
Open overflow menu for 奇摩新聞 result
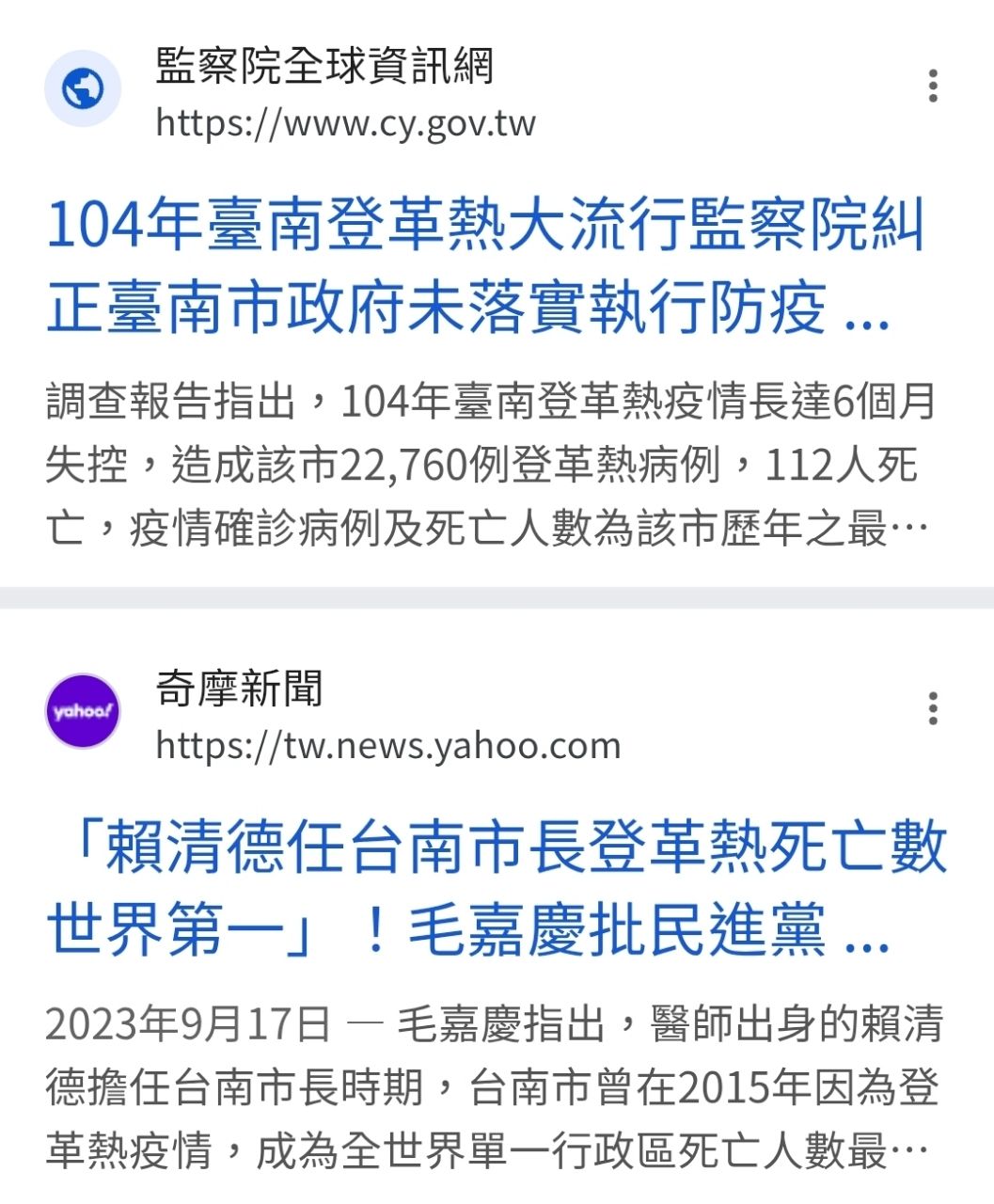pyautogui.click(x=932, y=708)
